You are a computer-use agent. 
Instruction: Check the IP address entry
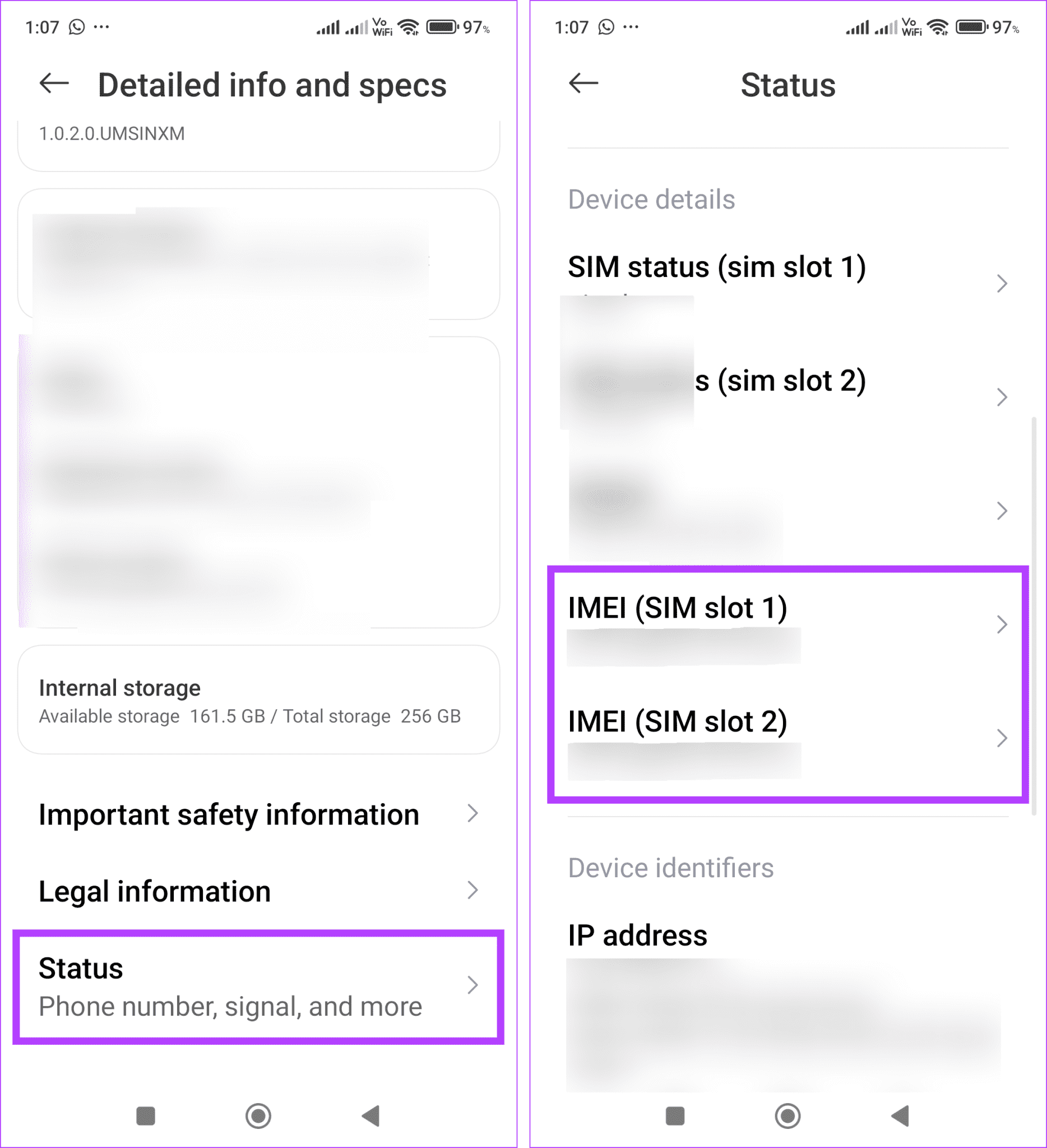[638, 934]
